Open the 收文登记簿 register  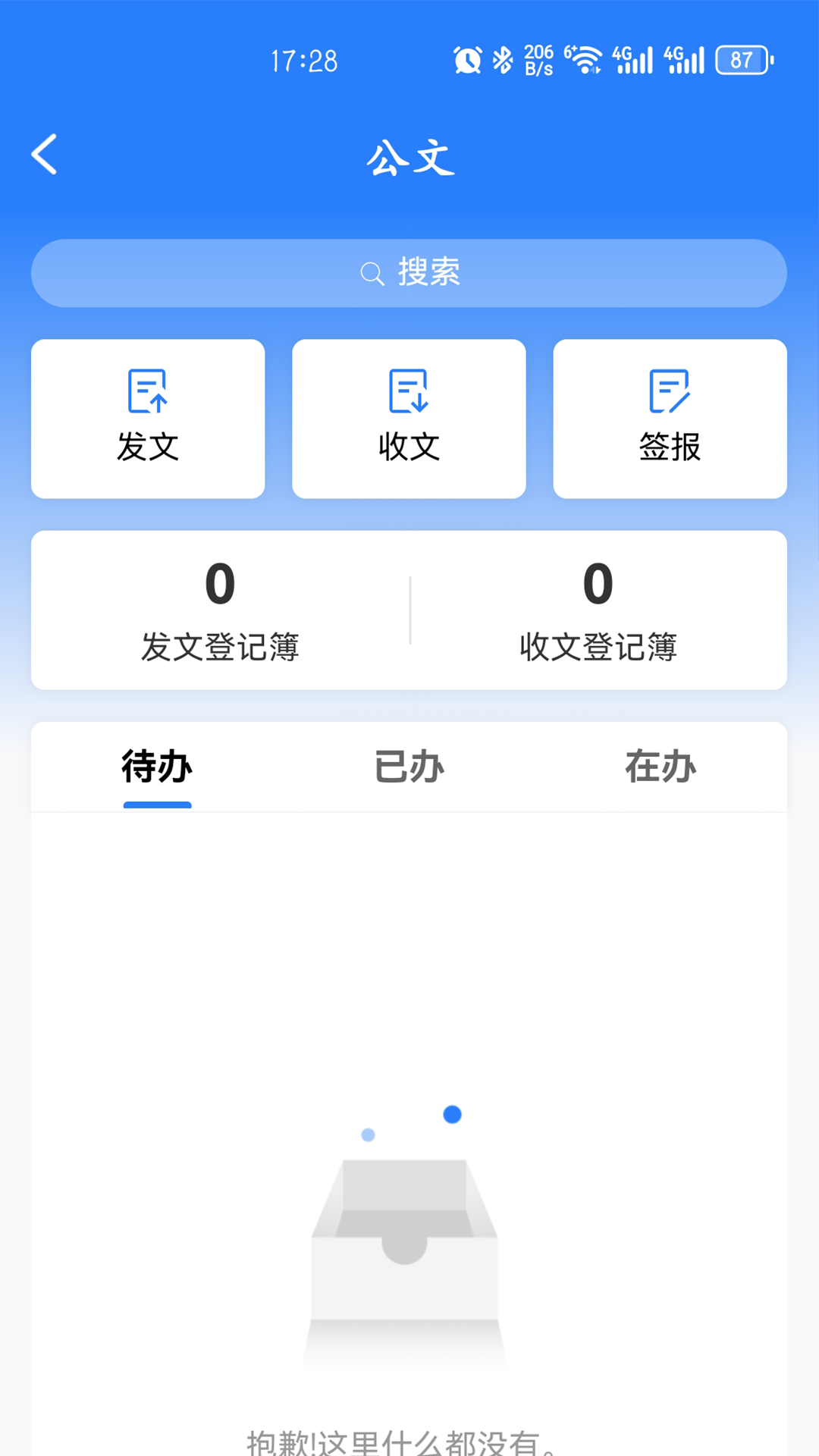(599, 614)
